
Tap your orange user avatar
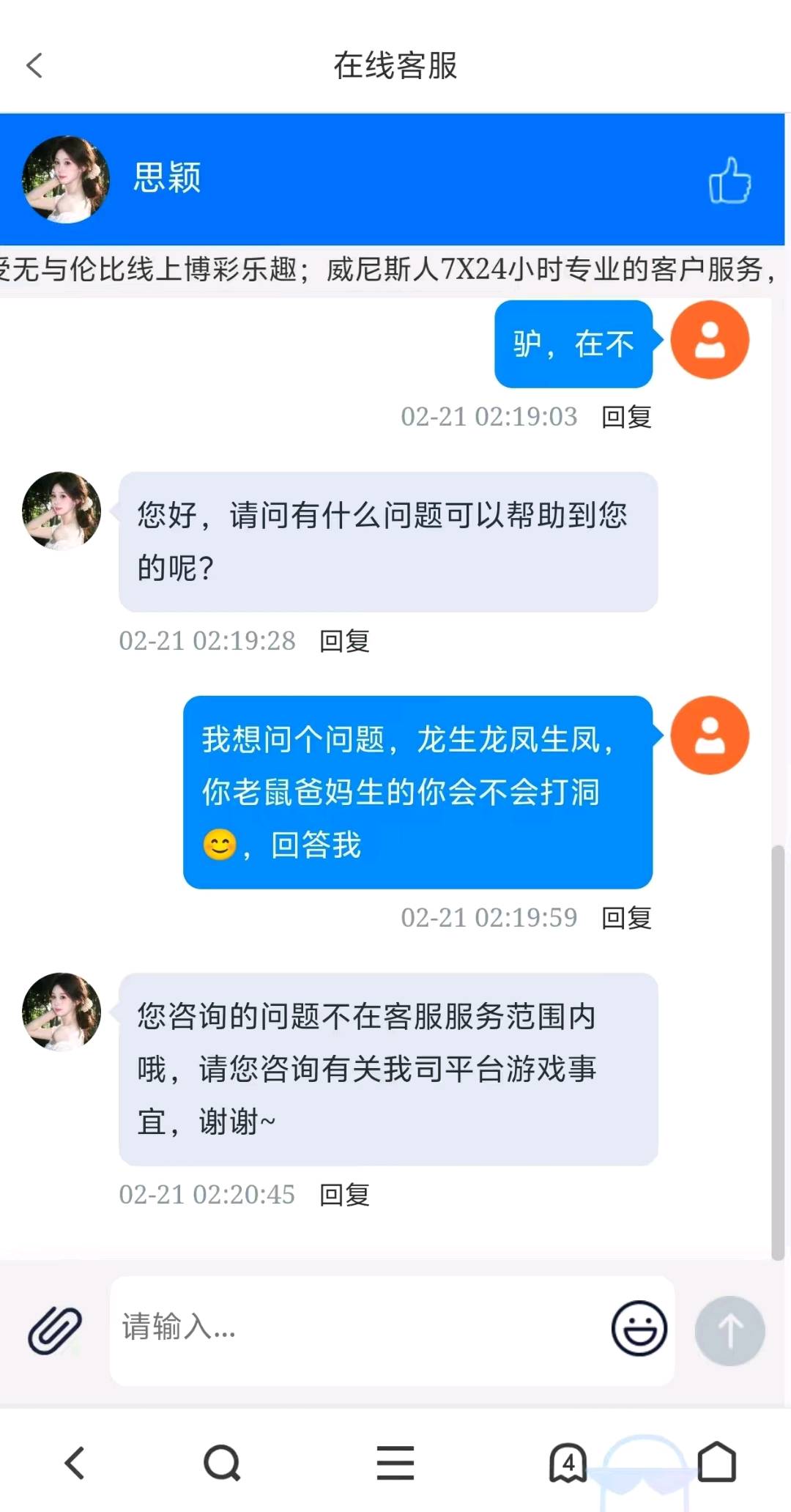point(709,339)
